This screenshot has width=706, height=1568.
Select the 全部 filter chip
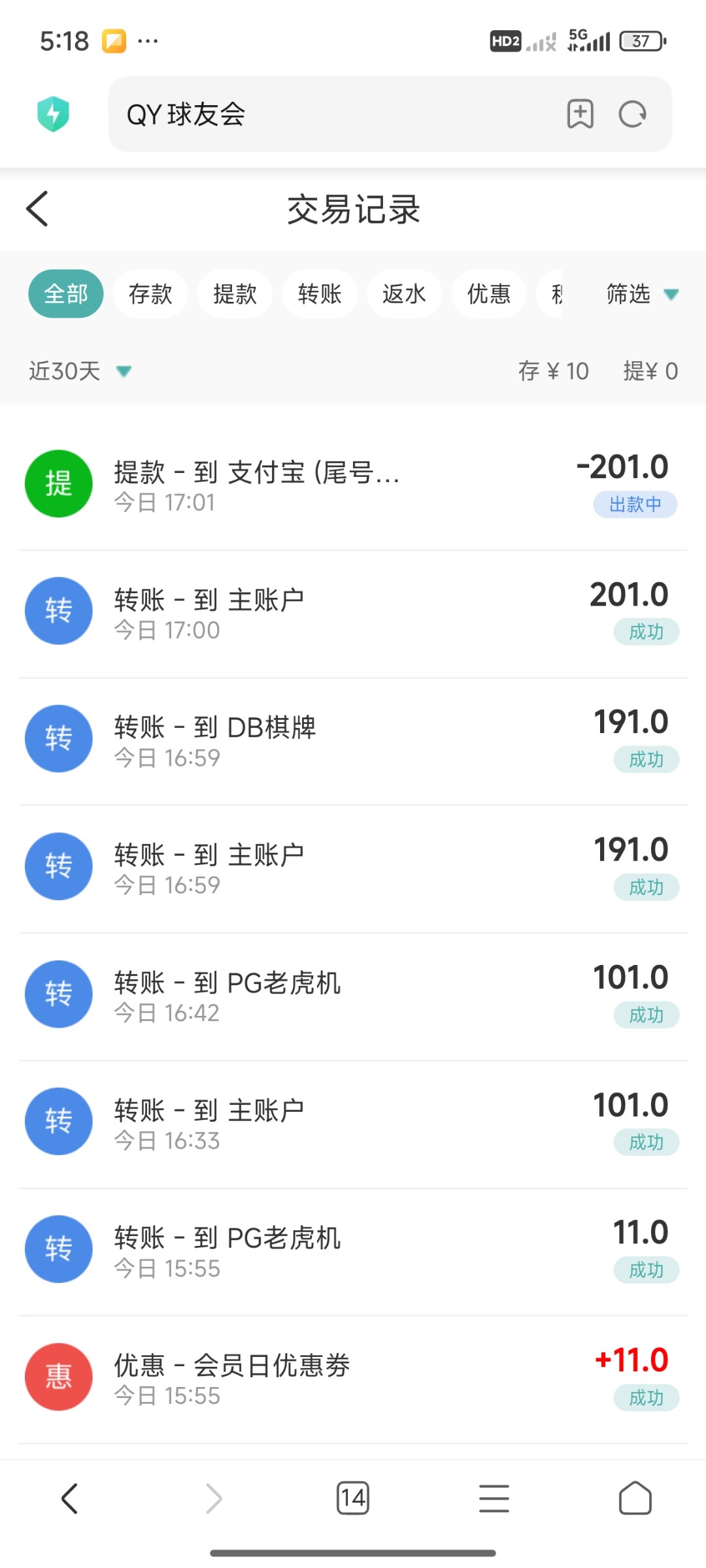tap(65, 294)
